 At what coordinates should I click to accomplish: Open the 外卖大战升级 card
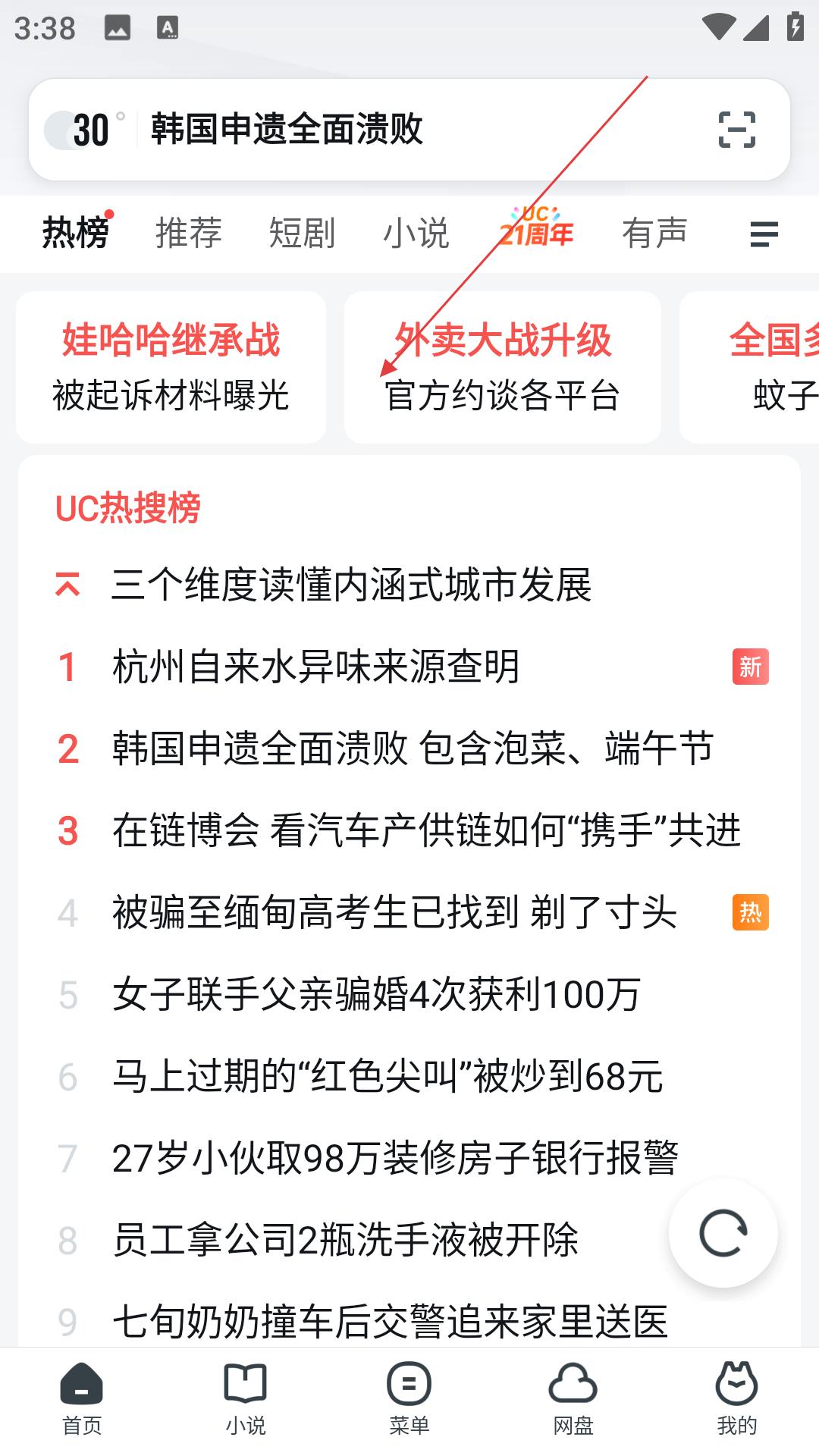click(502, 367)
